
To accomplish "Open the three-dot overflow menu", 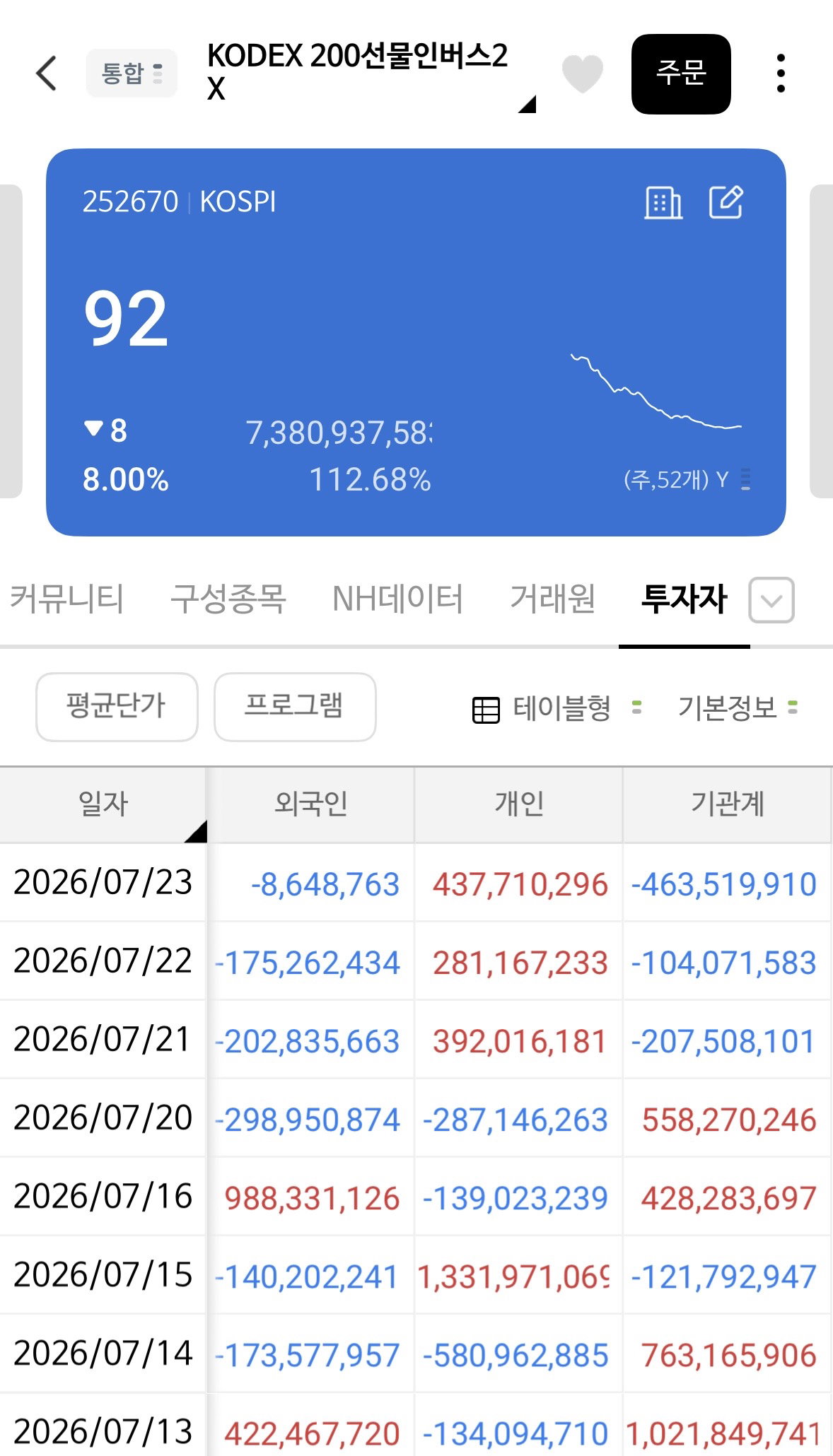I will click(781, 73).
